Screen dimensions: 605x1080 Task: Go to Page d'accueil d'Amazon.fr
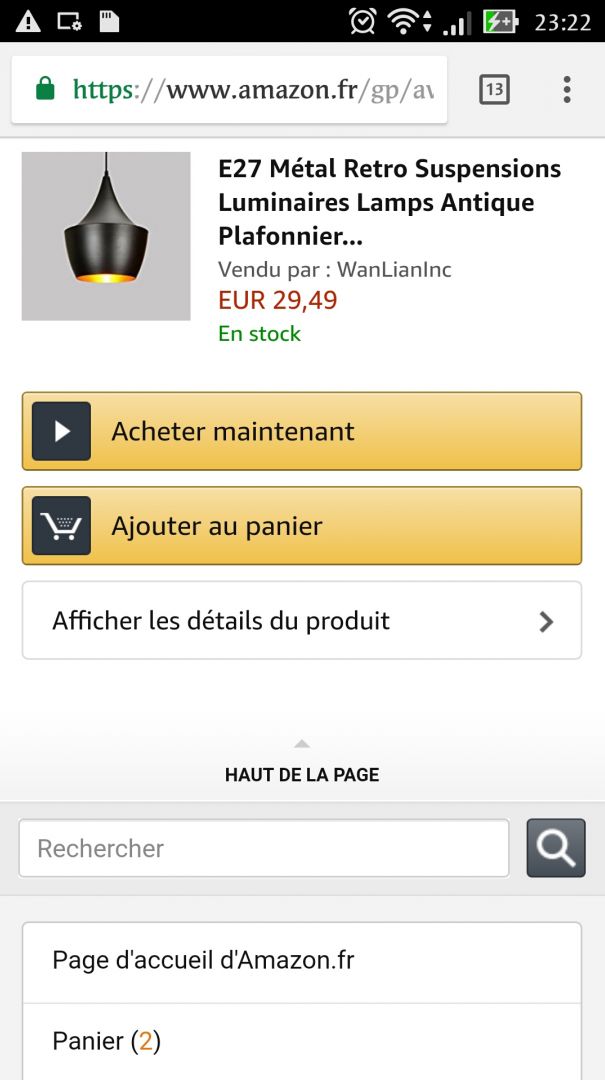pos(301,961)
